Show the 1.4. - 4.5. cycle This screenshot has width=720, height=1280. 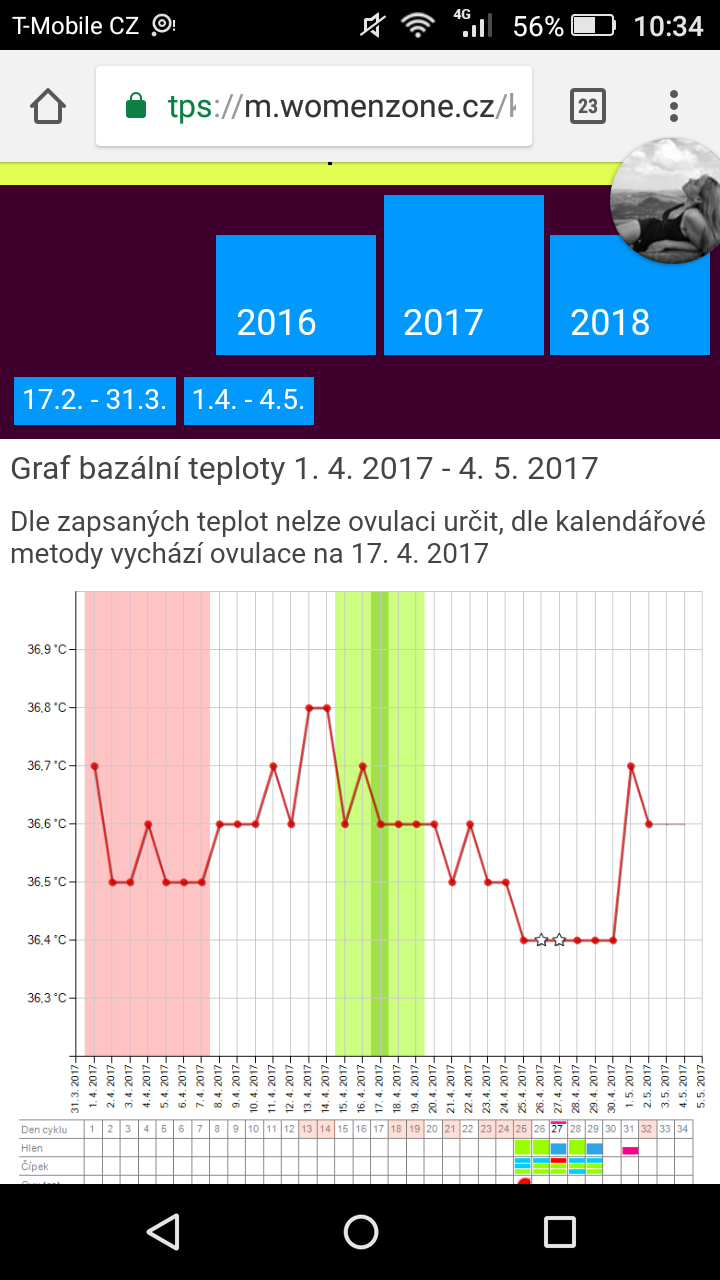pyautogui.click(x=249, y=401)
